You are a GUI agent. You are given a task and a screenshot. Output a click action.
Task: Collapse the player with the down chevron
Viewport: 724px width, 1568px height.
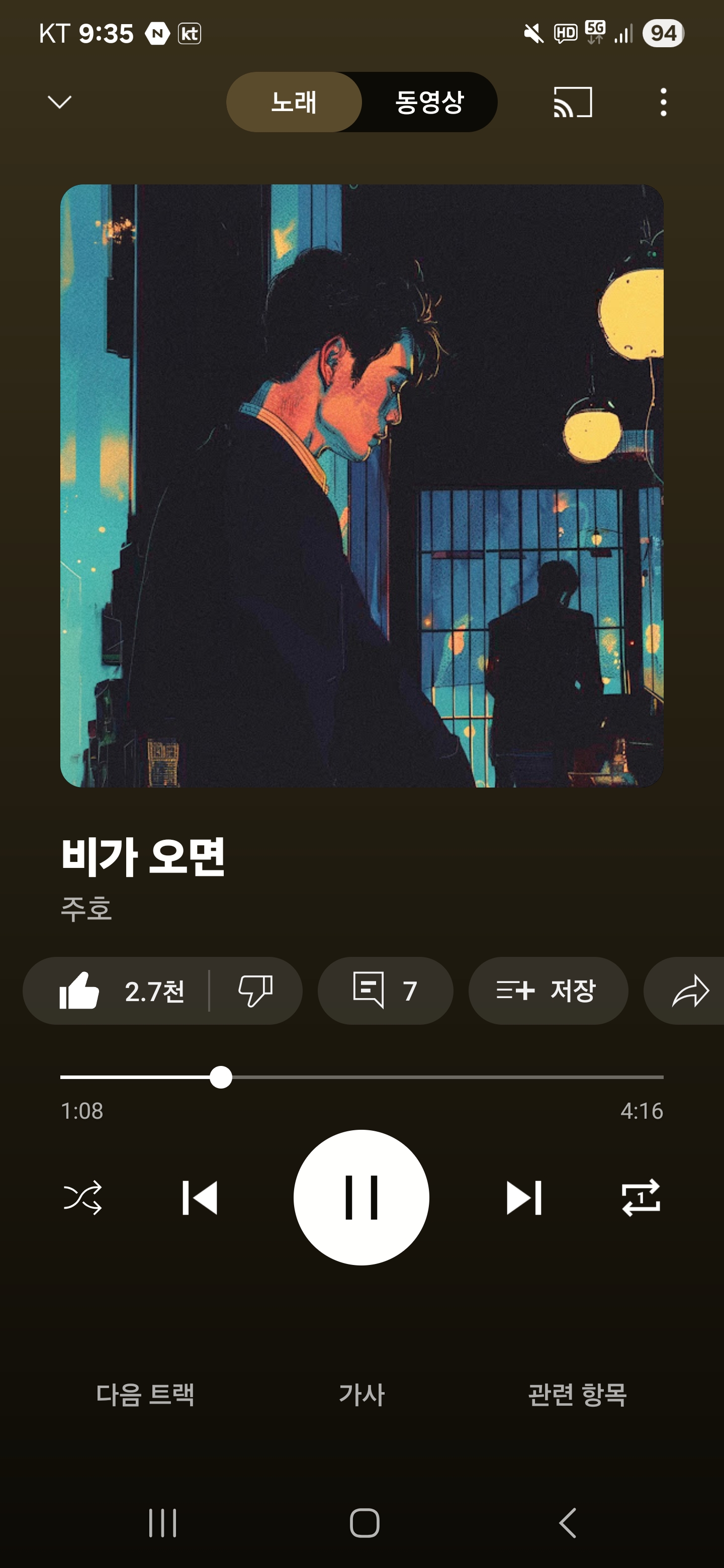point(60,102)
